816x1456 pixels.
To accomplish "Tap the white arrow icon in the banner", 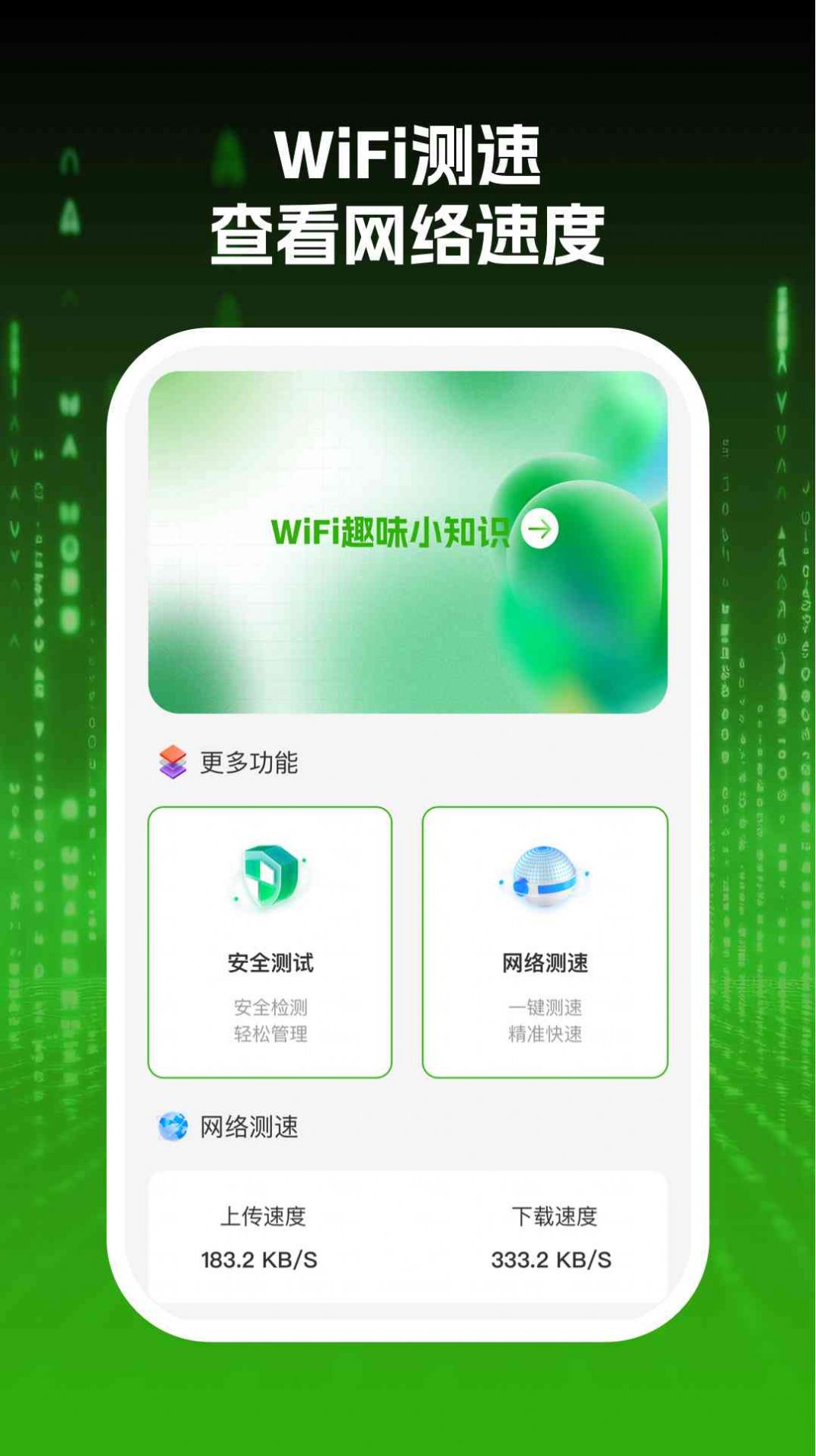I will (542, 530).
